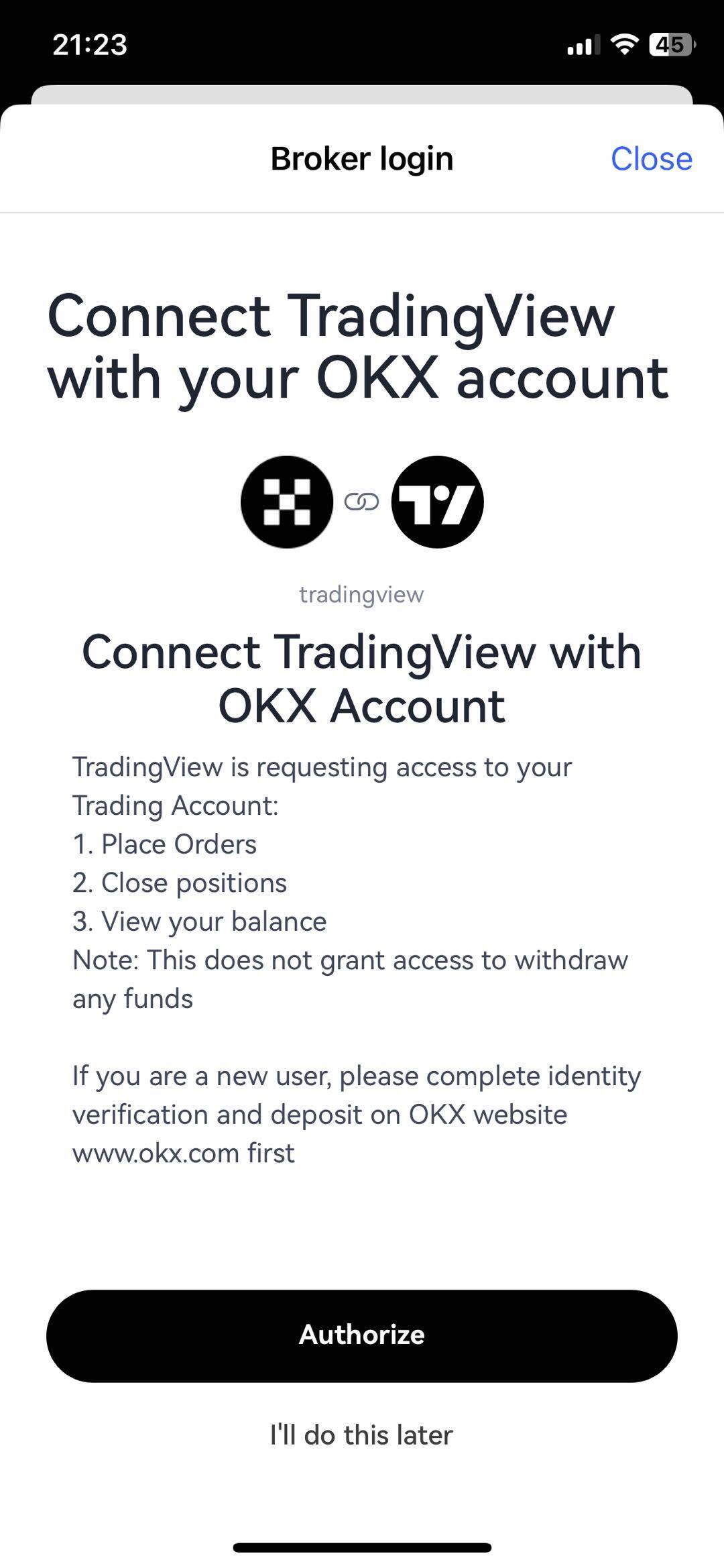Image resolution: width=724 pixels, height=1568 pixels.
Task: Close the Broker login sheet
Action: [651, 159]
